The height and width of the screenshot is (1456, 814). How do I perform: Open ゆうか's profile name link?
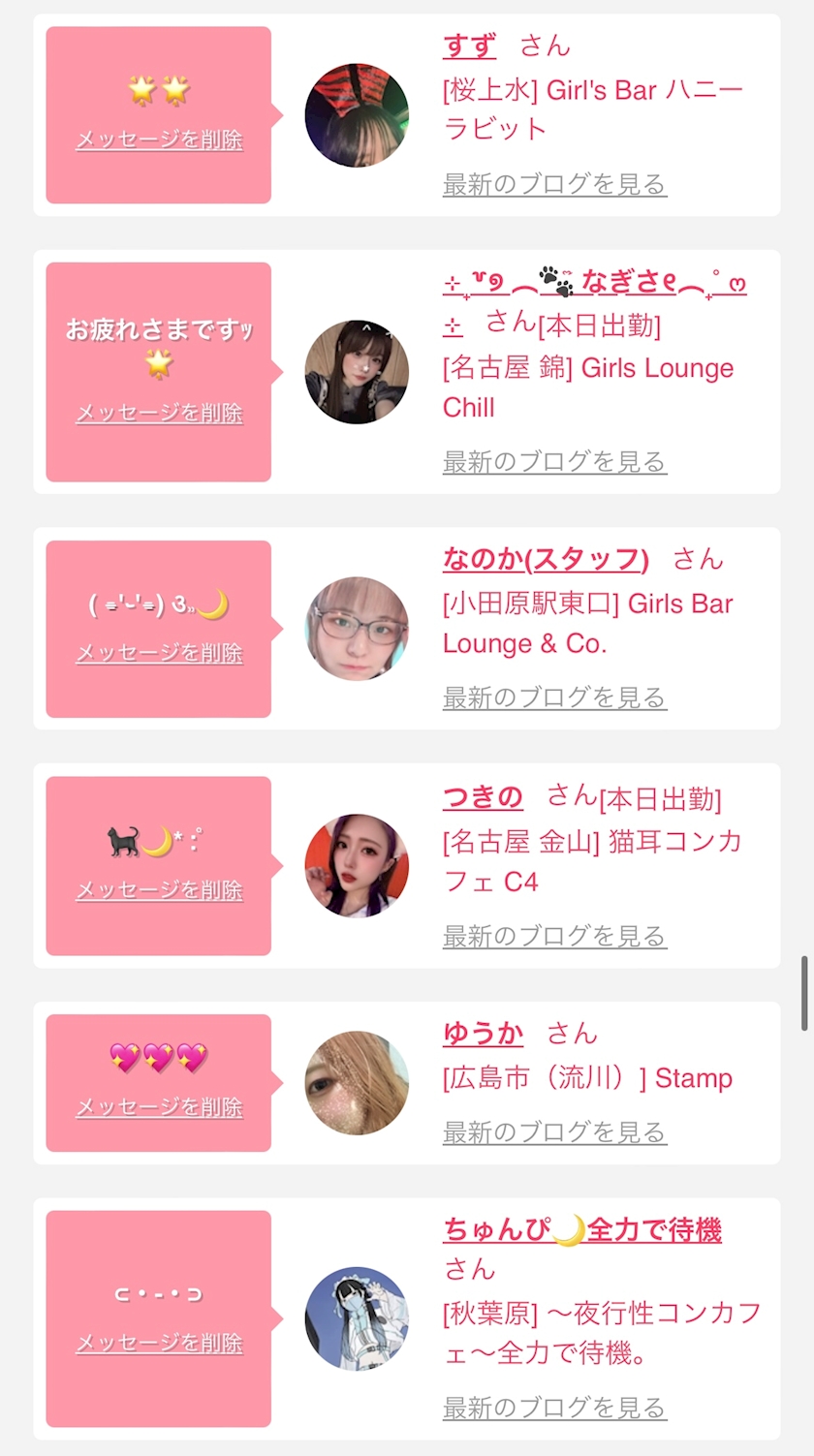pos(483,1034)
